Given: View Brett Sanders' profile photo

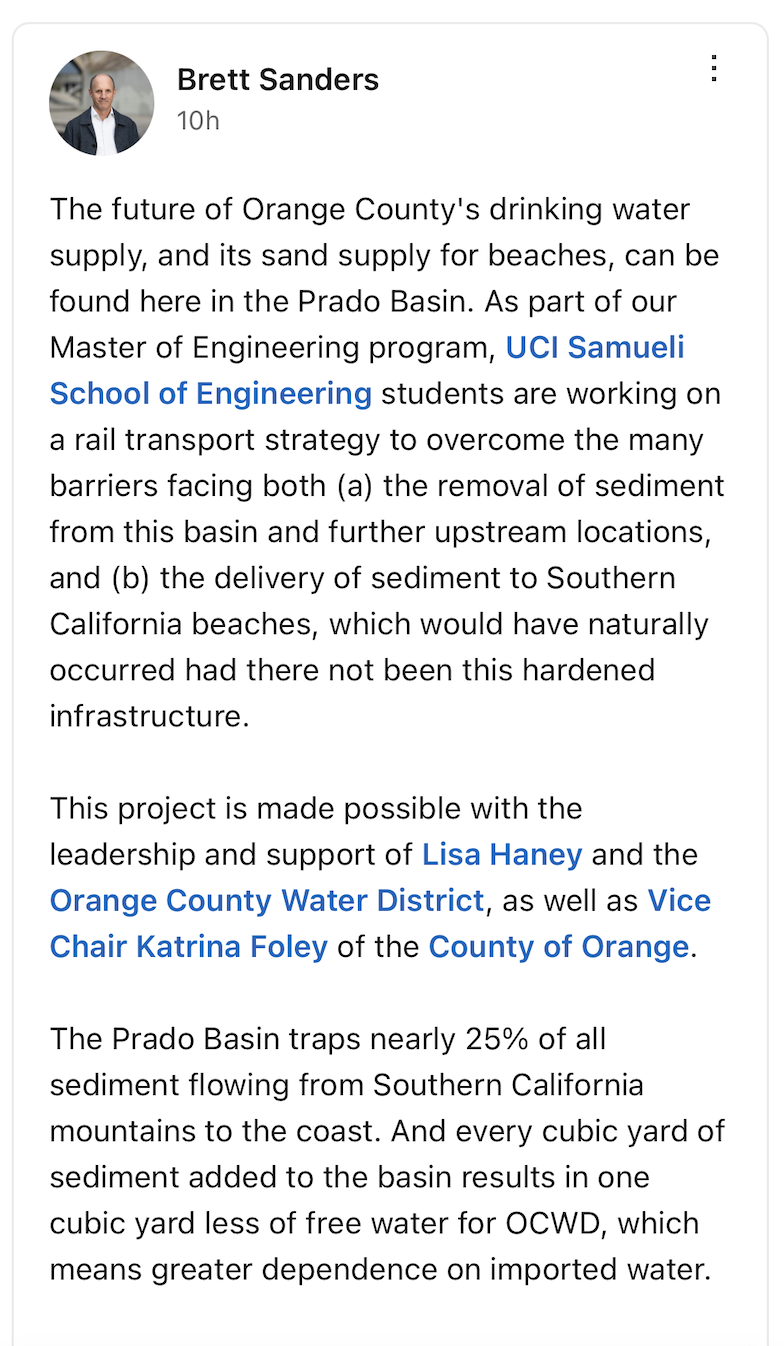Looking at the screenshot, I should 102,103.
